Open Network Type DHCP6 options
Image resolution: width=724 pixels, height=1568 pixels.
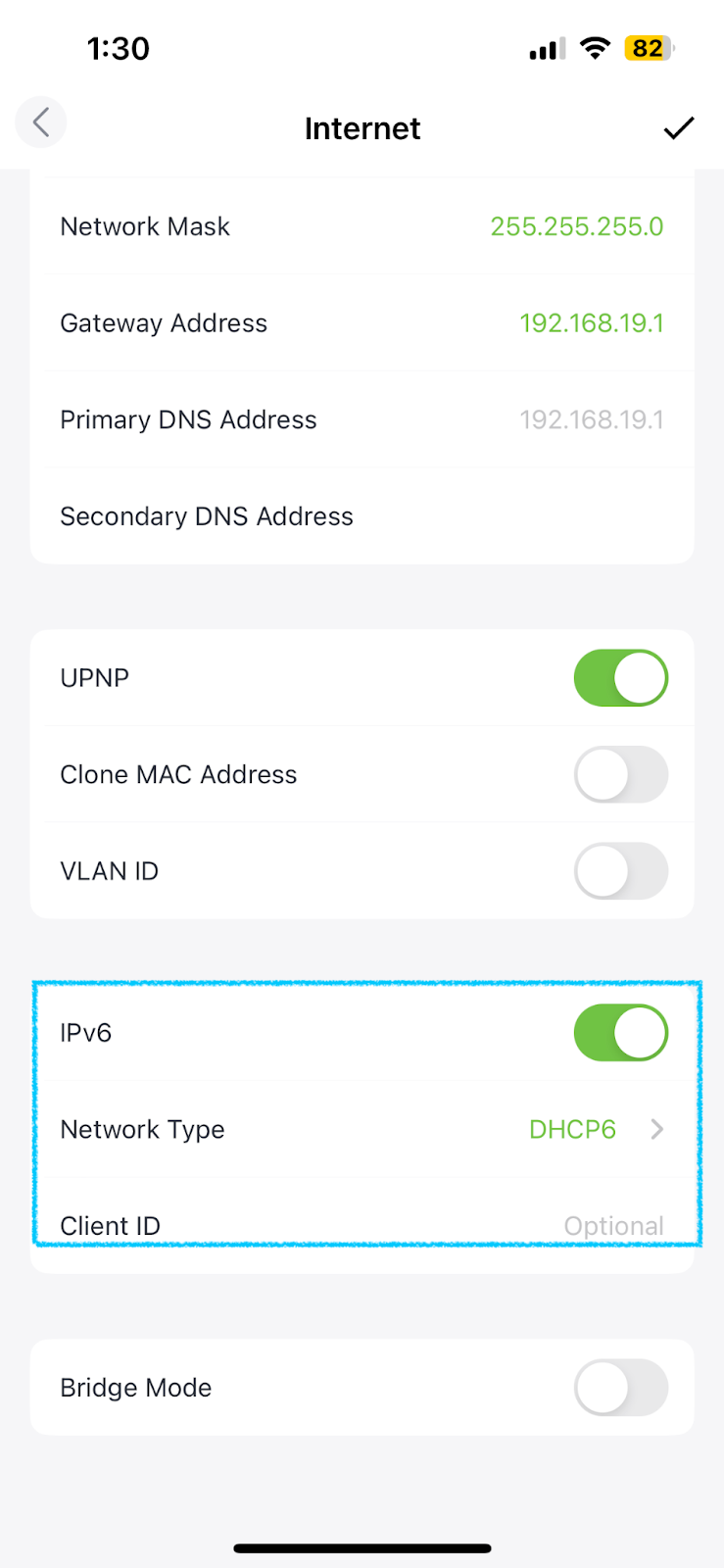coord(362,1130)
